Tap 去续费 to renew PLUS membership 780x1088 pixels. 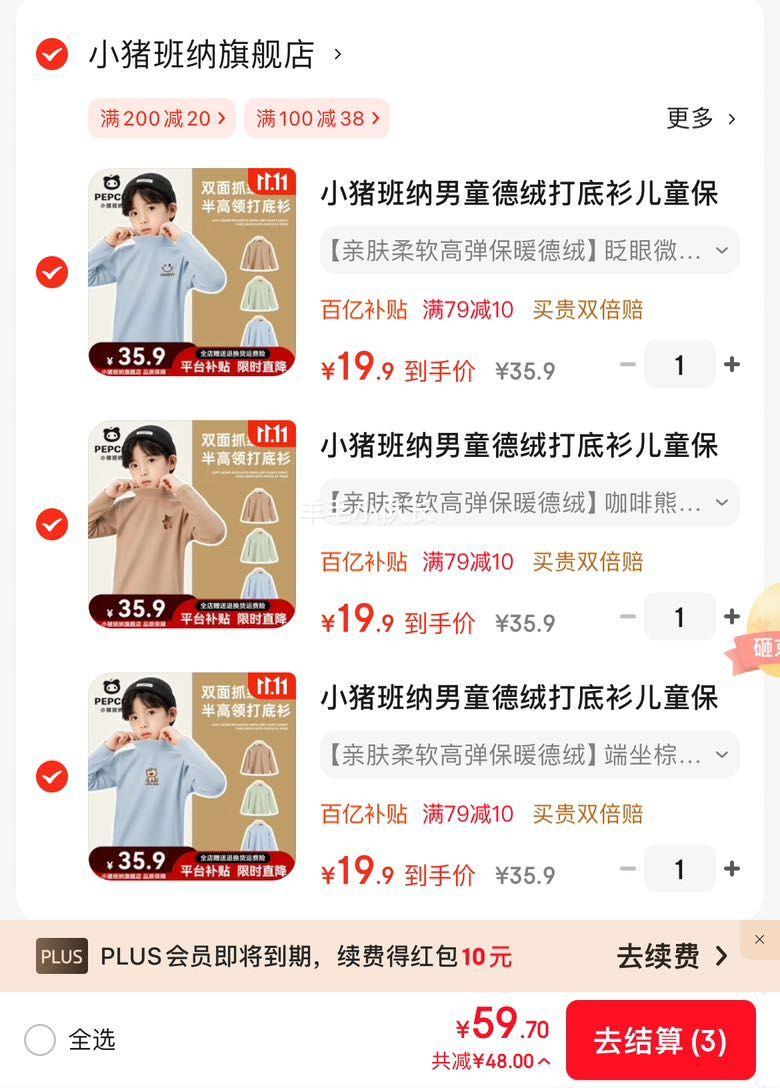click(672, 957)
